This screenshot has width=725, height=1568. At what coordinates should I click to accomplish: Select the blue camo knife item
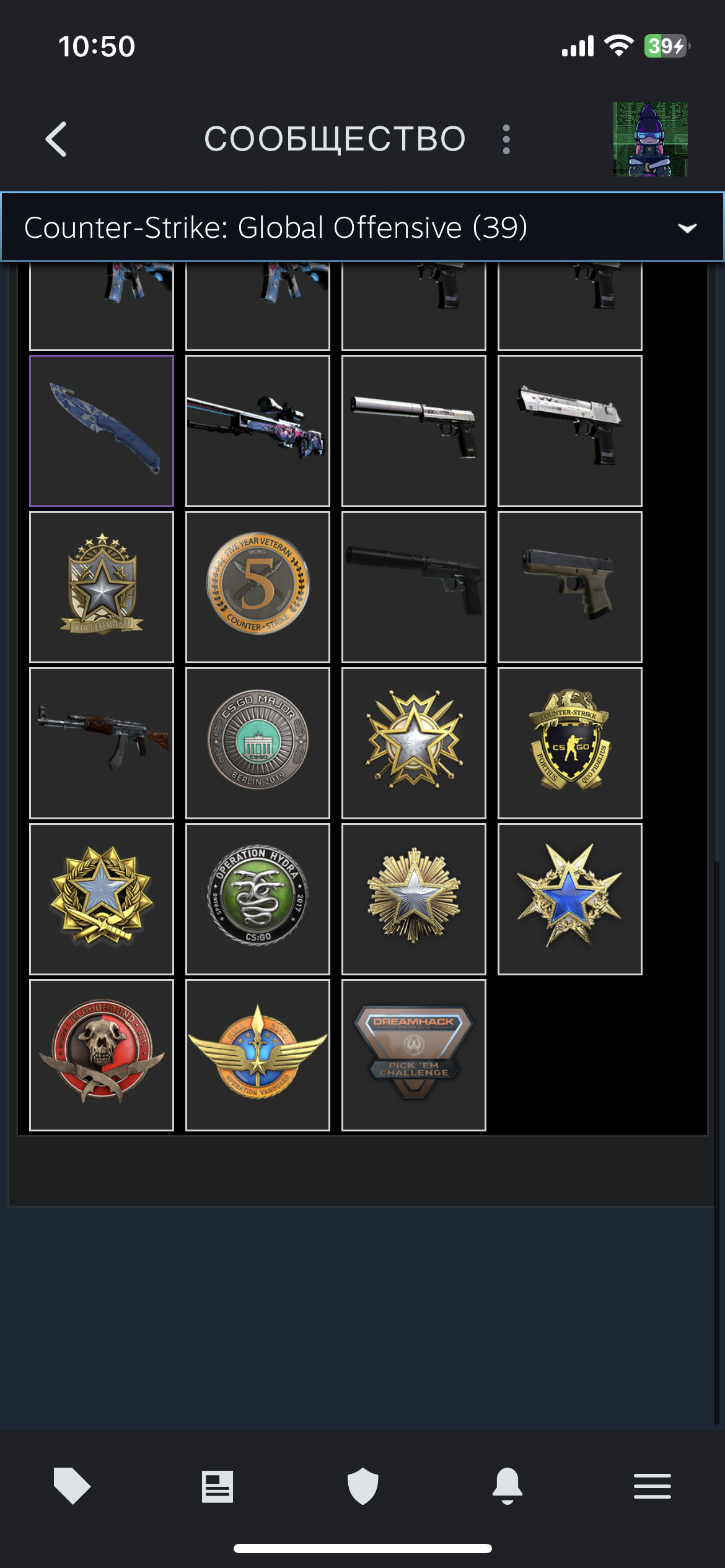point(102,431)
